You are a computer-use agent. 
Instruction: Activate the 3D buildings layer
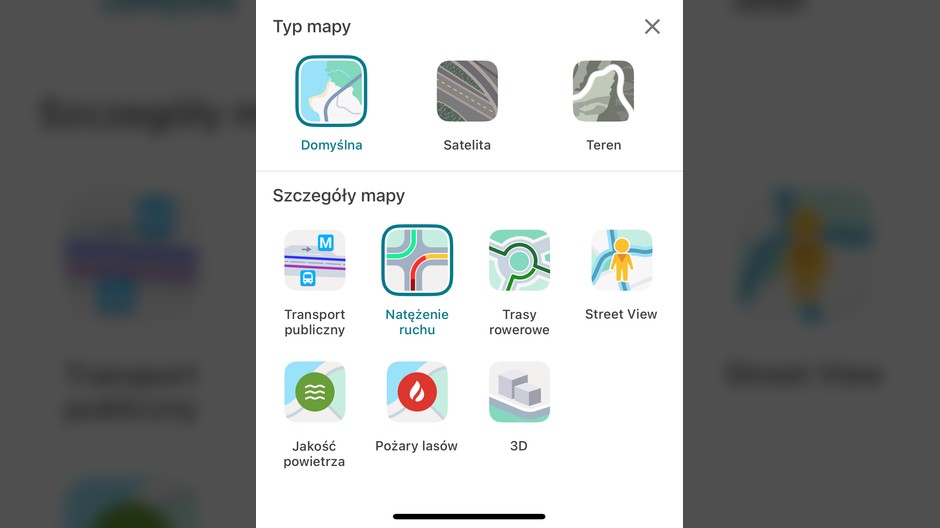click(x=519, y=392)
